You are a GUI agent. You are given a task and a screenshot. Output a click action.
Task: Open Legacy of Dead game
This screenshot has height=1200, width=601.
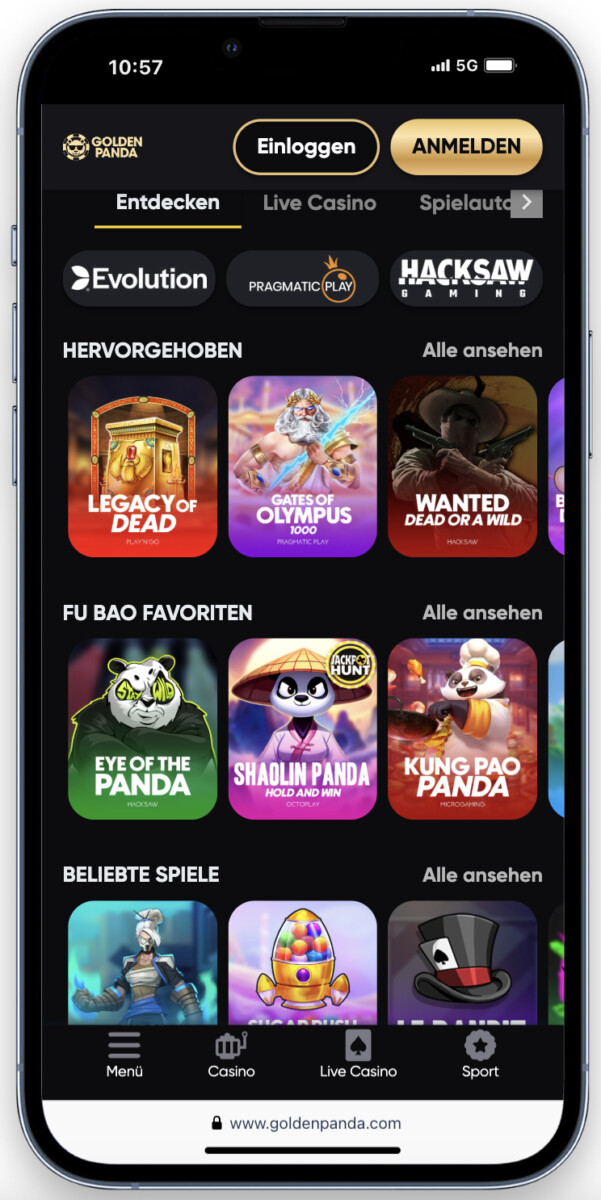coord(143,466)
